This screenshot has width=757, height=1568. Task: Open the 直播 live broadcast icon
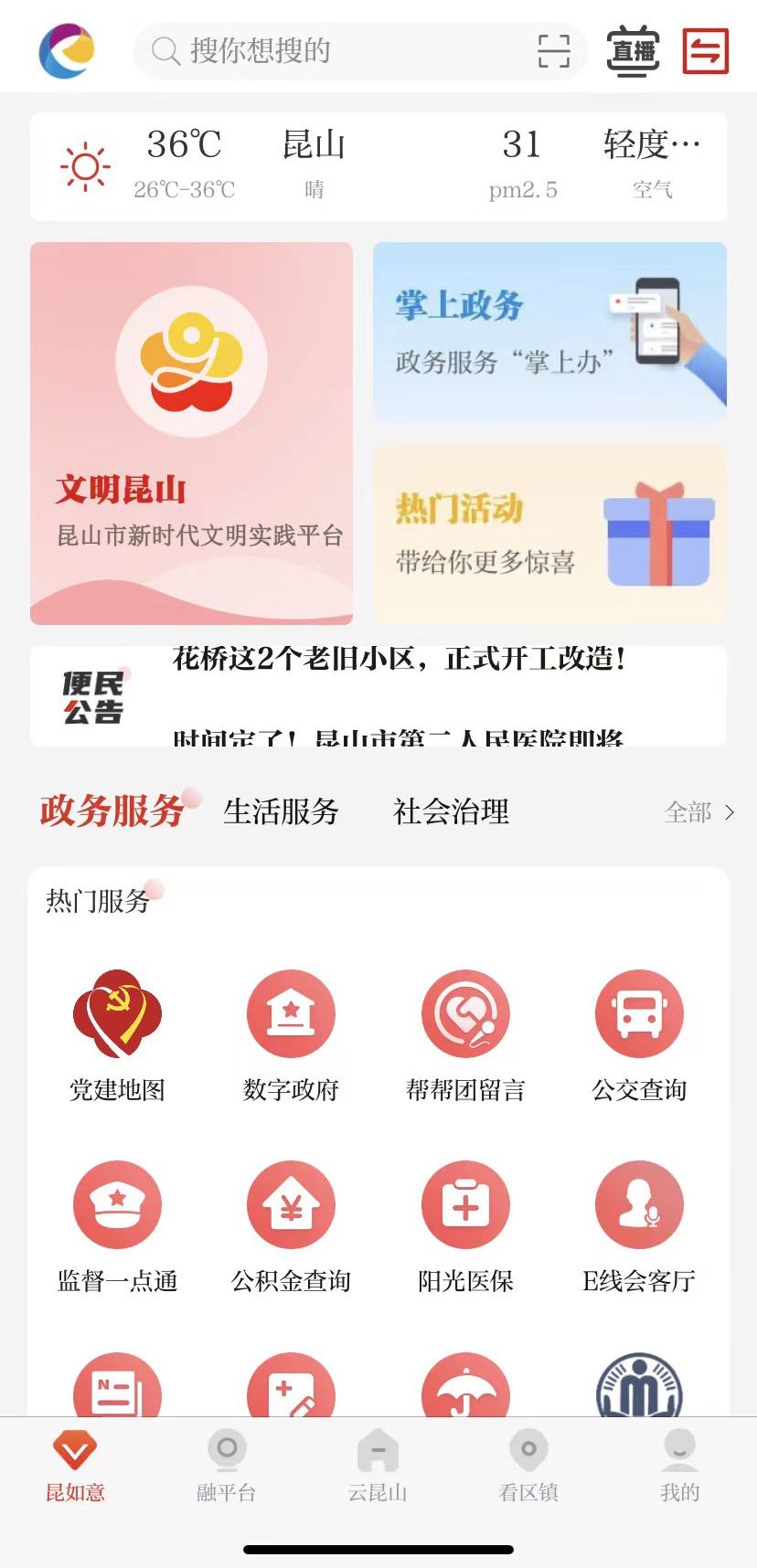pos(633,51)
